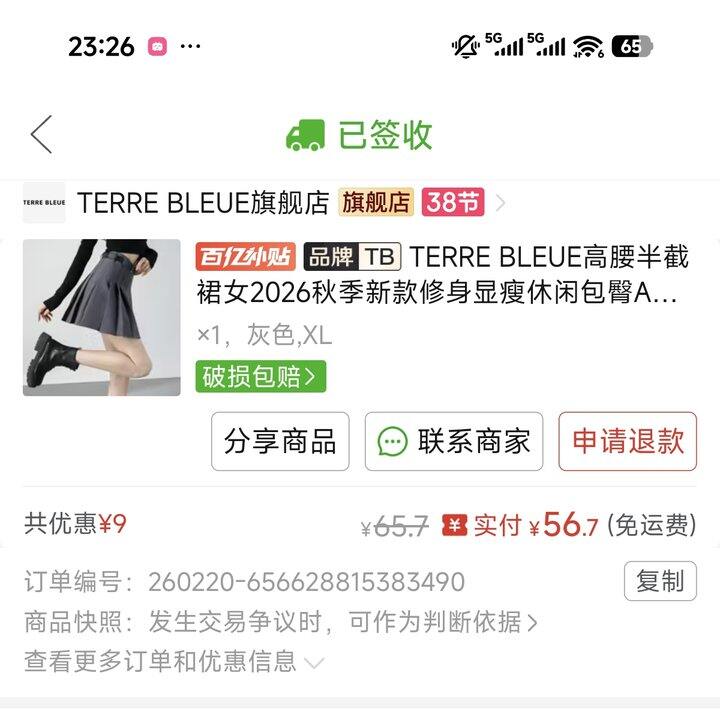View the 破损包赔 guarantee details
The width and height of the screenshot is (720, 721).
(261, 376)
